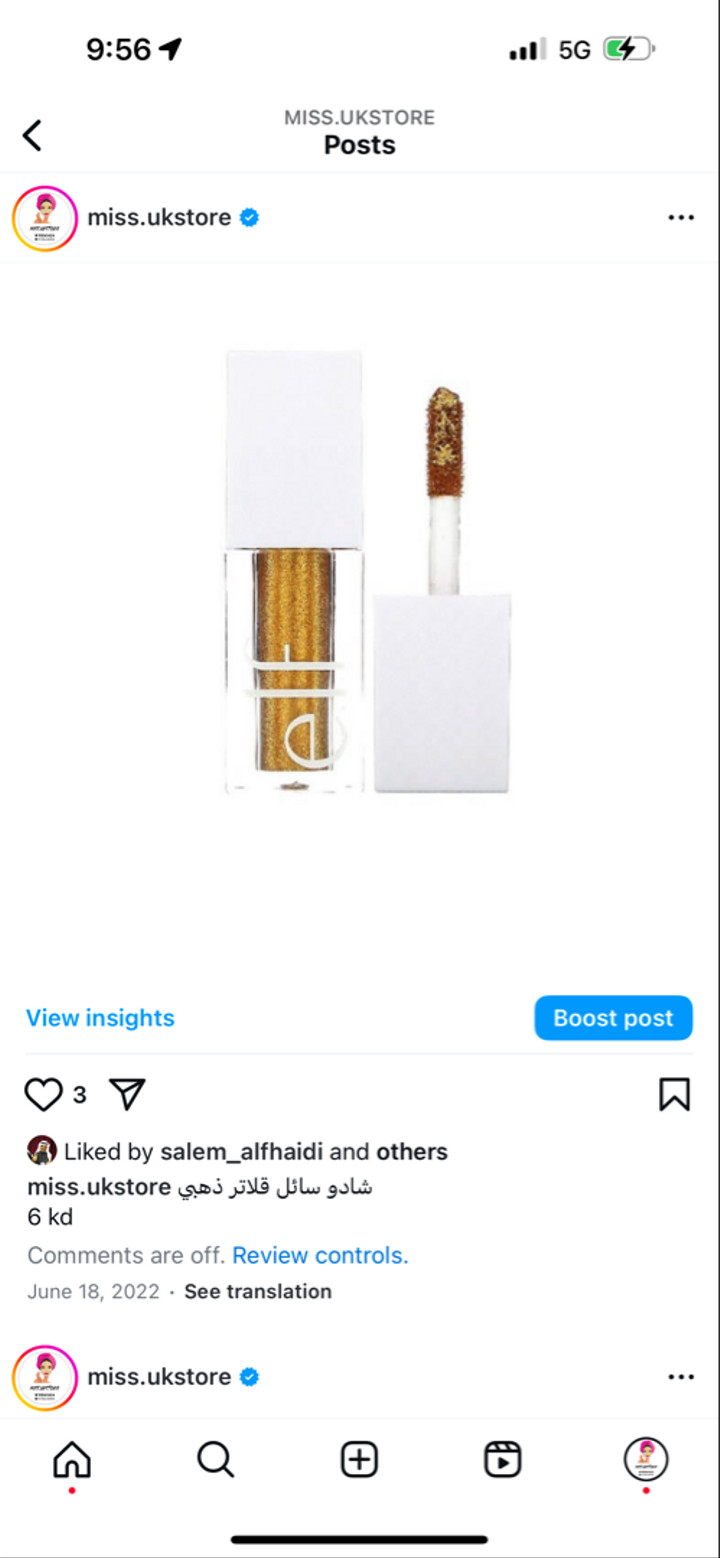This screenshot has width=720, height=1558.
Task: Switch to the Home tab
Action: pos(72,1461)
